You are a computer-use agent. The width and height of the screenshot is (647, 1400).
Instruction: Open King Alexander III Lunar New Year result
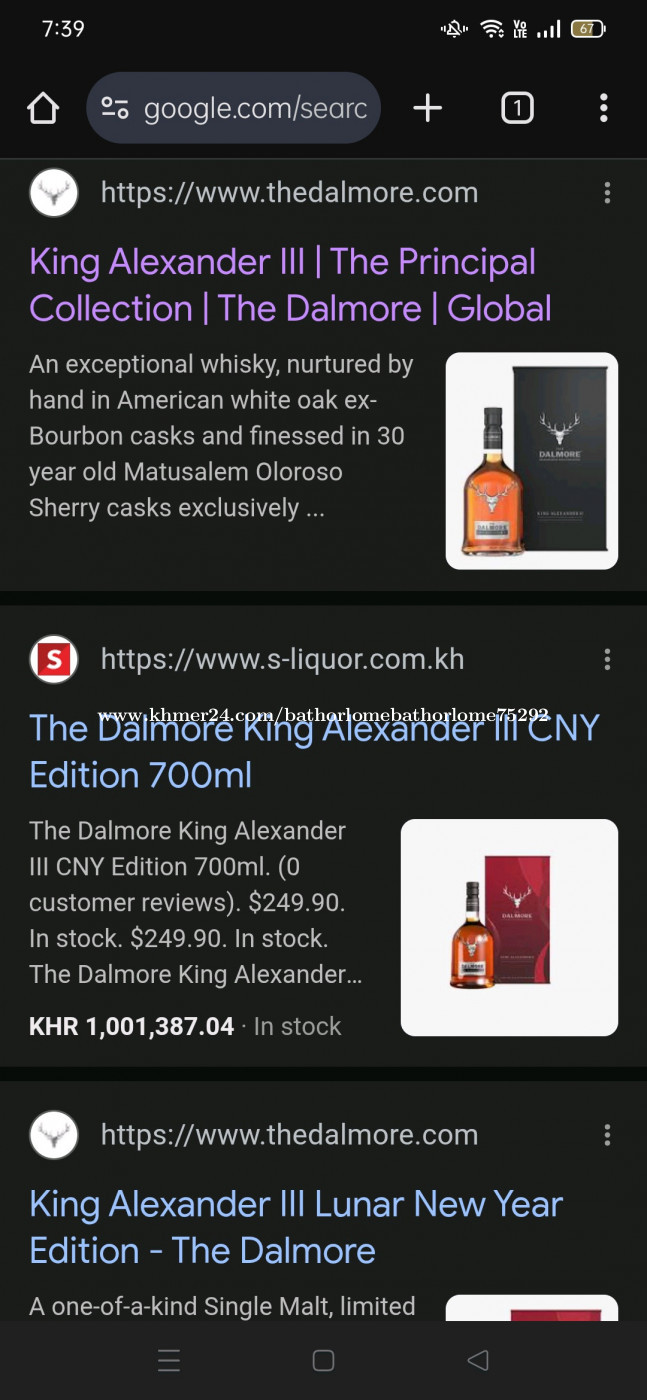coord(296,1227)
